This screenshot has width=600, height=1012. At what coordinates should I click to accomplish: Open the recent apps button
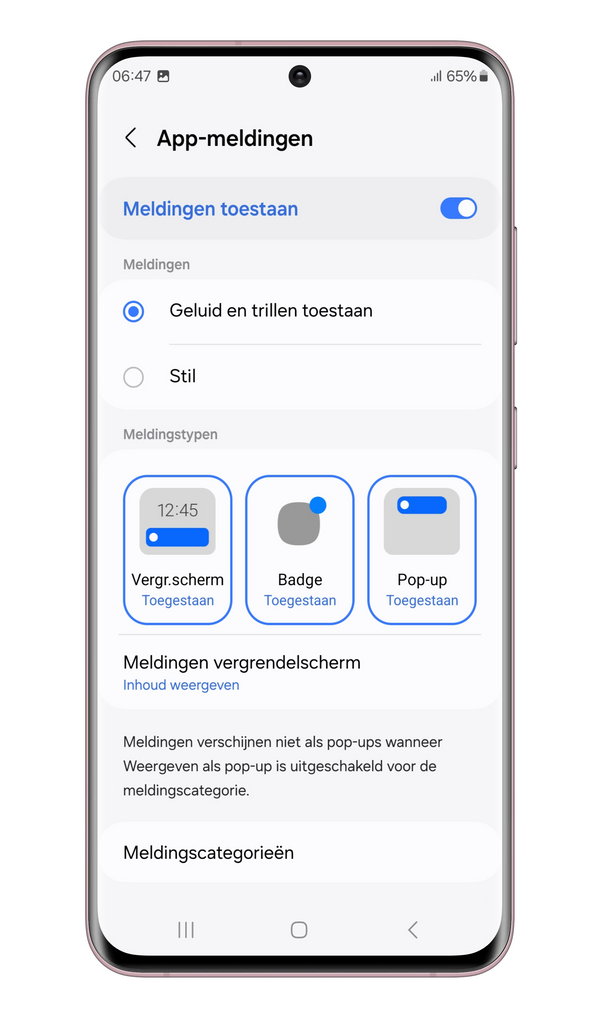point(186,929)
